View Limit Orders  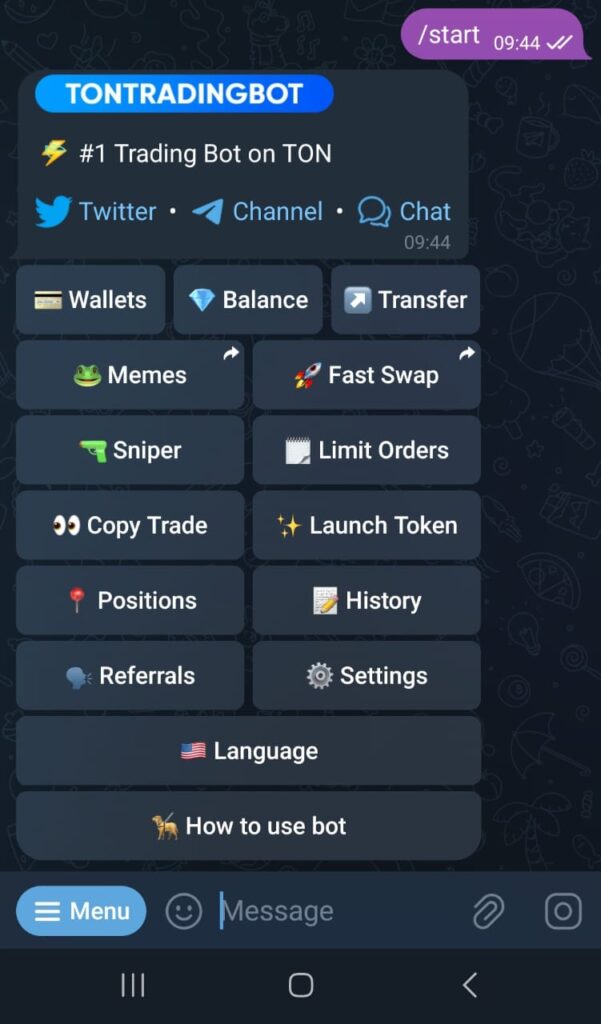pyautogui.click(x=366, y=450)
